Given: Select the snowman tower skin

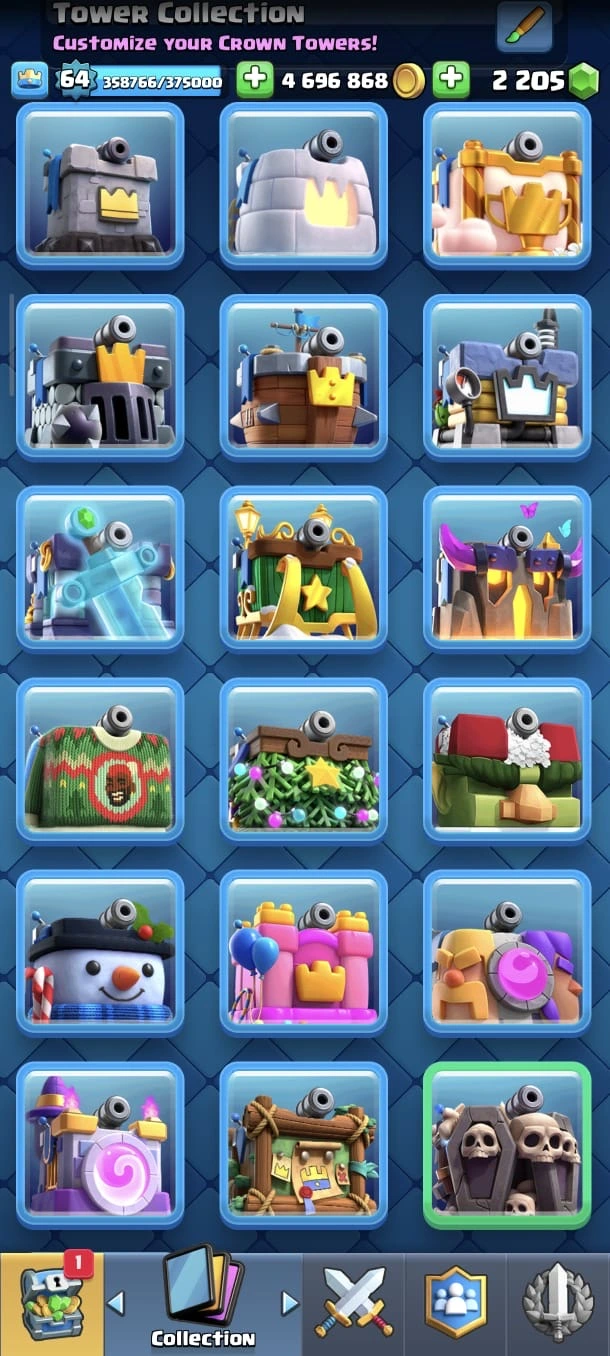Looking at the screenshot, I should 100,954.
